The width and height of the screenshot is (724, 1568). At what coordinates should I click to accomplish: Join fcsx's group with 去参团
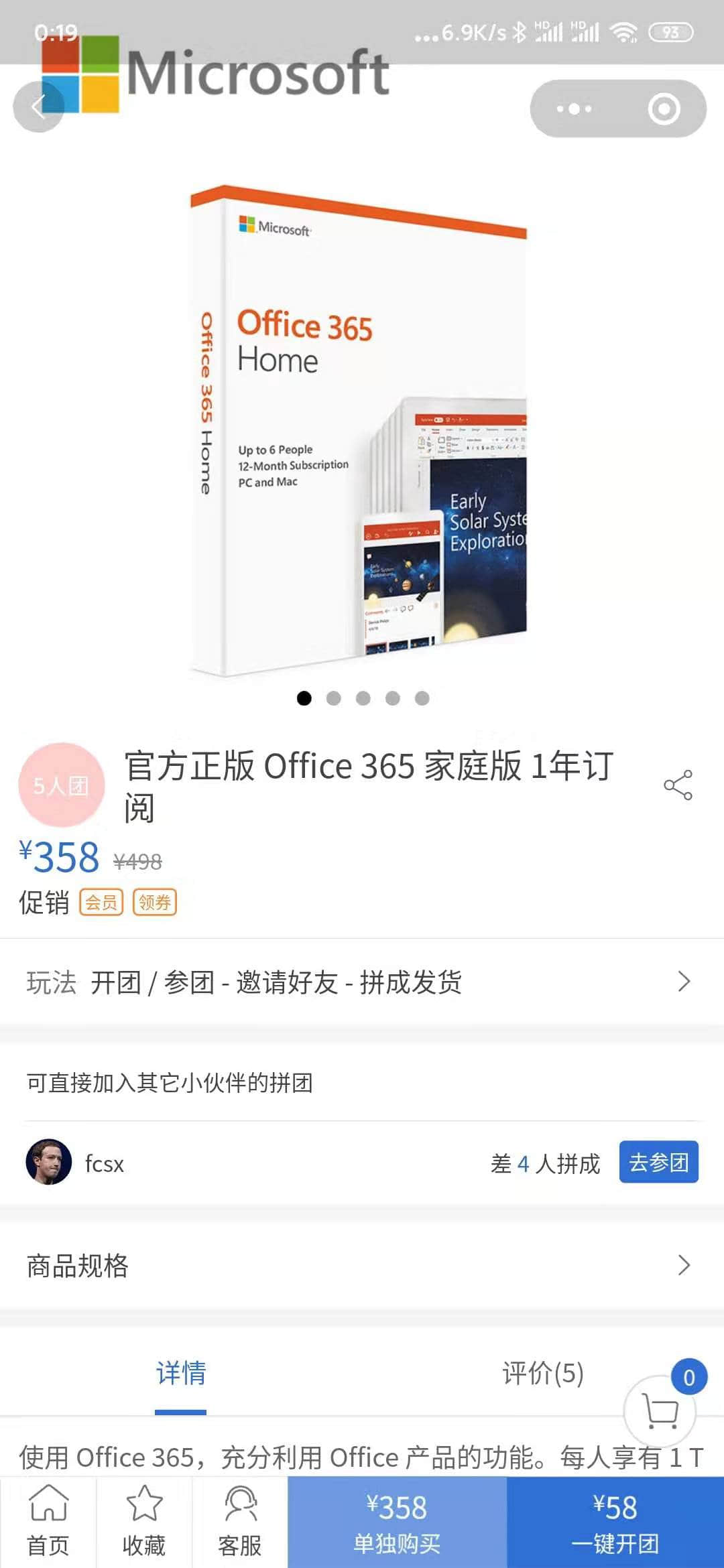point(658,1162)
